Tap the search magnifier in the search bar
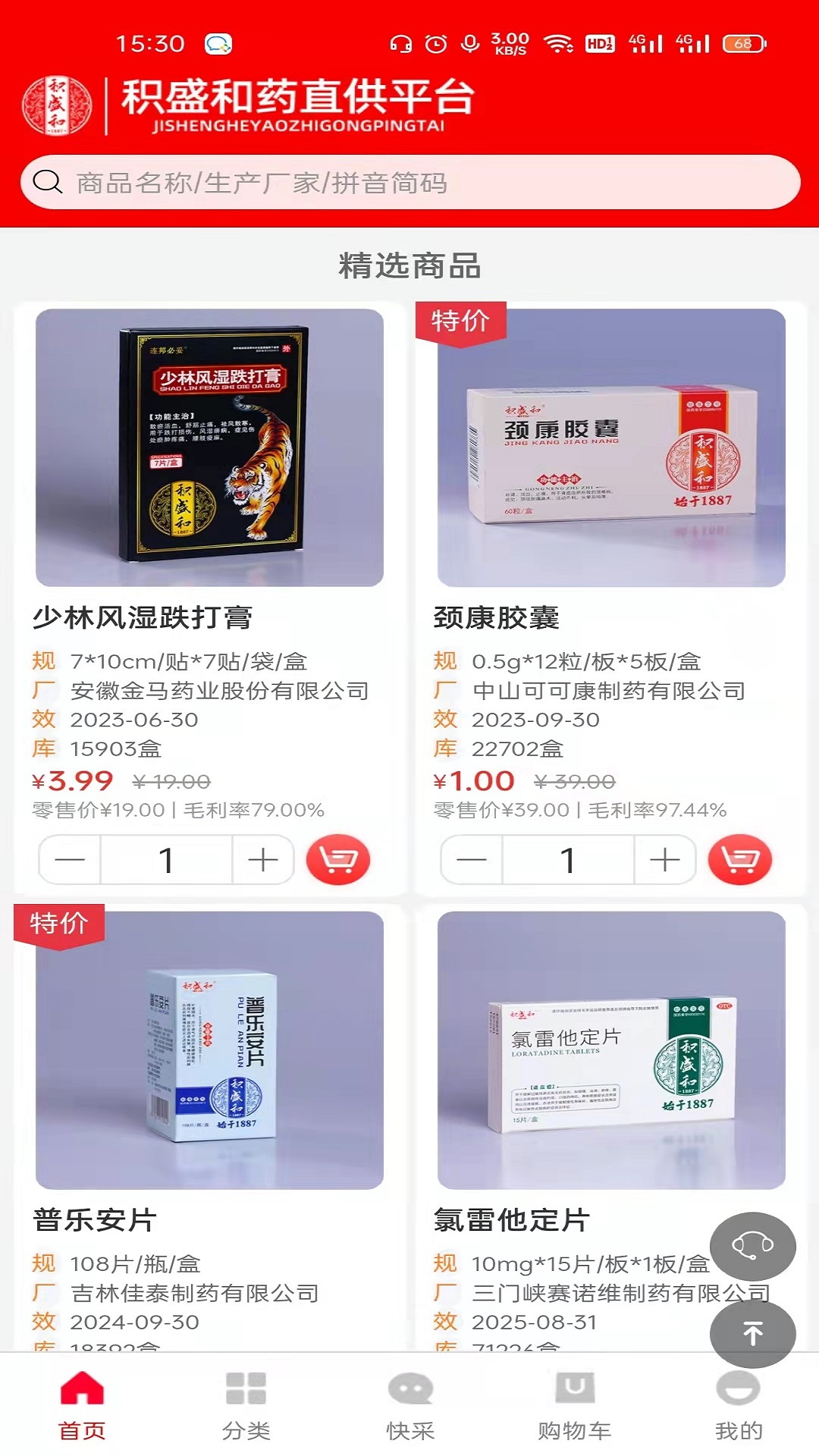Image resolution: width=819 pixels, height=1456 pixels. [x=47, y=182]
